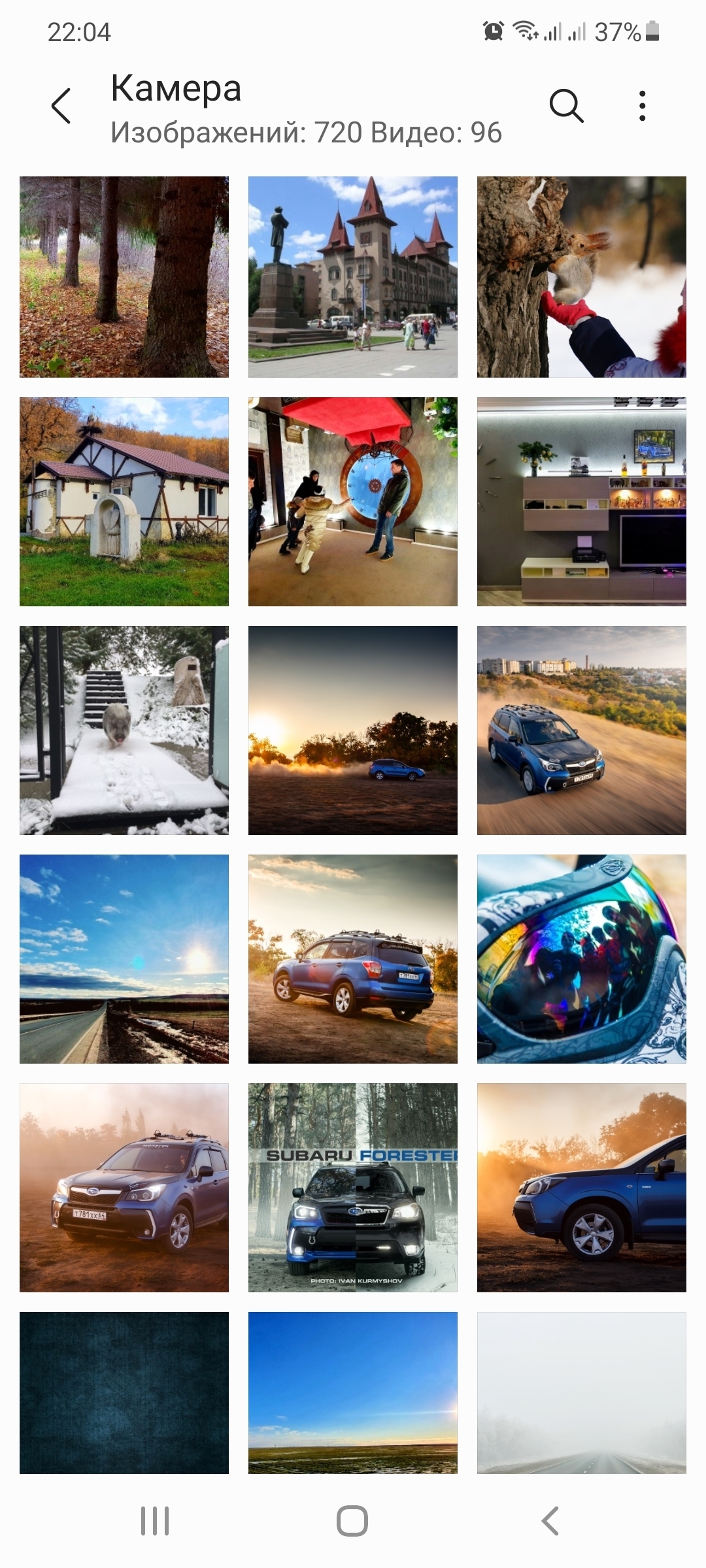Open the autumn forest tree trunks photo
The height and width of the screenshot is (1568, 706).
[124, 277]
